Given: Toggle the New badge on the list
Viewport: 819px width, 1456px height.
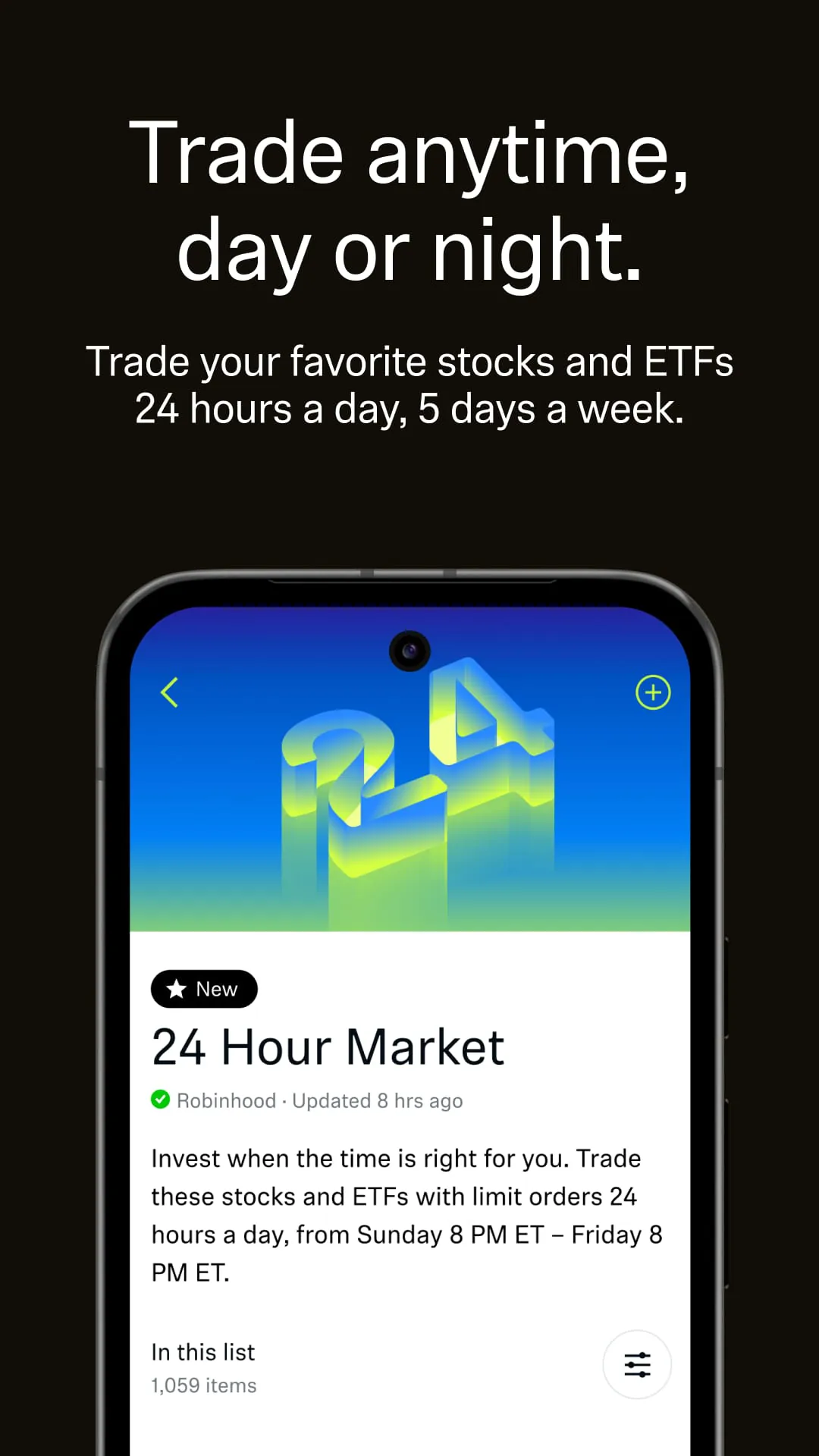Looking at the screenshot, I should click(x=203, y=988).
